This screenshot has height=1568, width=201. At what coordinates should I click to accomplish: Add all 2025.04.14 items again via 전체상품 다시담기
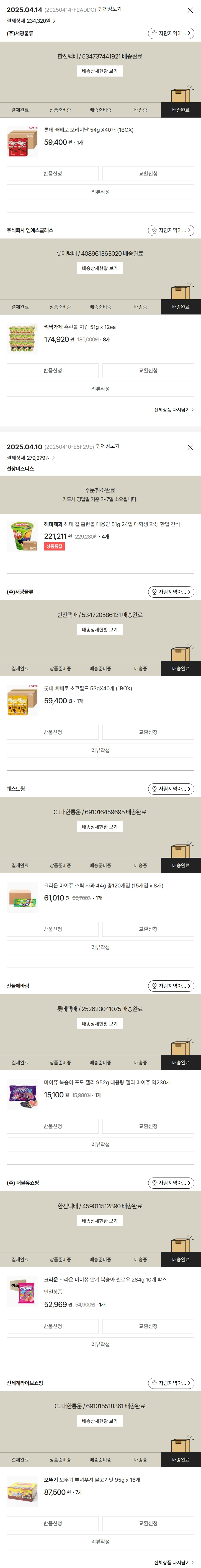[174, 410]
